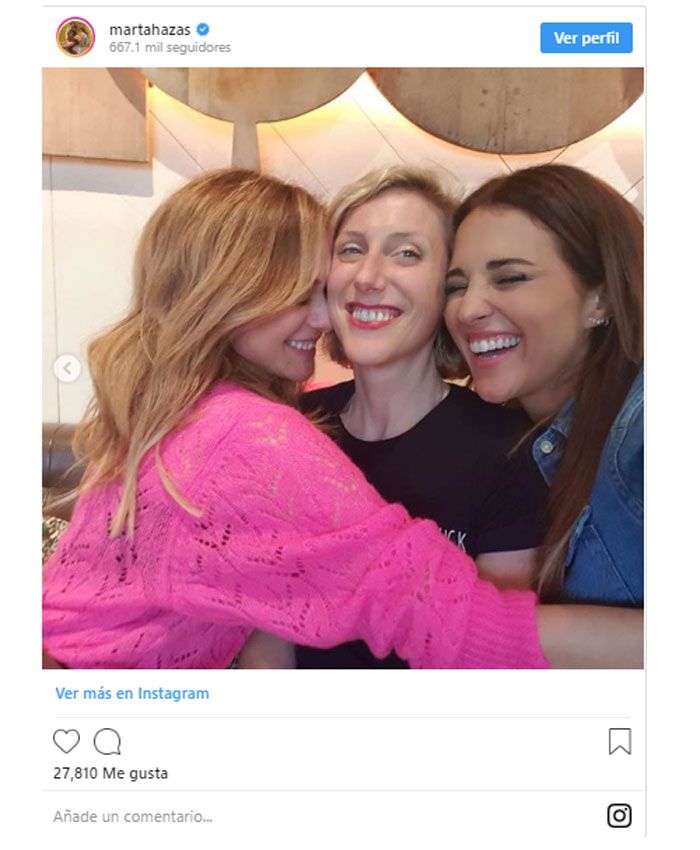Image resolution: width=700 pixels, height=850 pixels.
Task: Like this post with the heart
Action: 66,741
